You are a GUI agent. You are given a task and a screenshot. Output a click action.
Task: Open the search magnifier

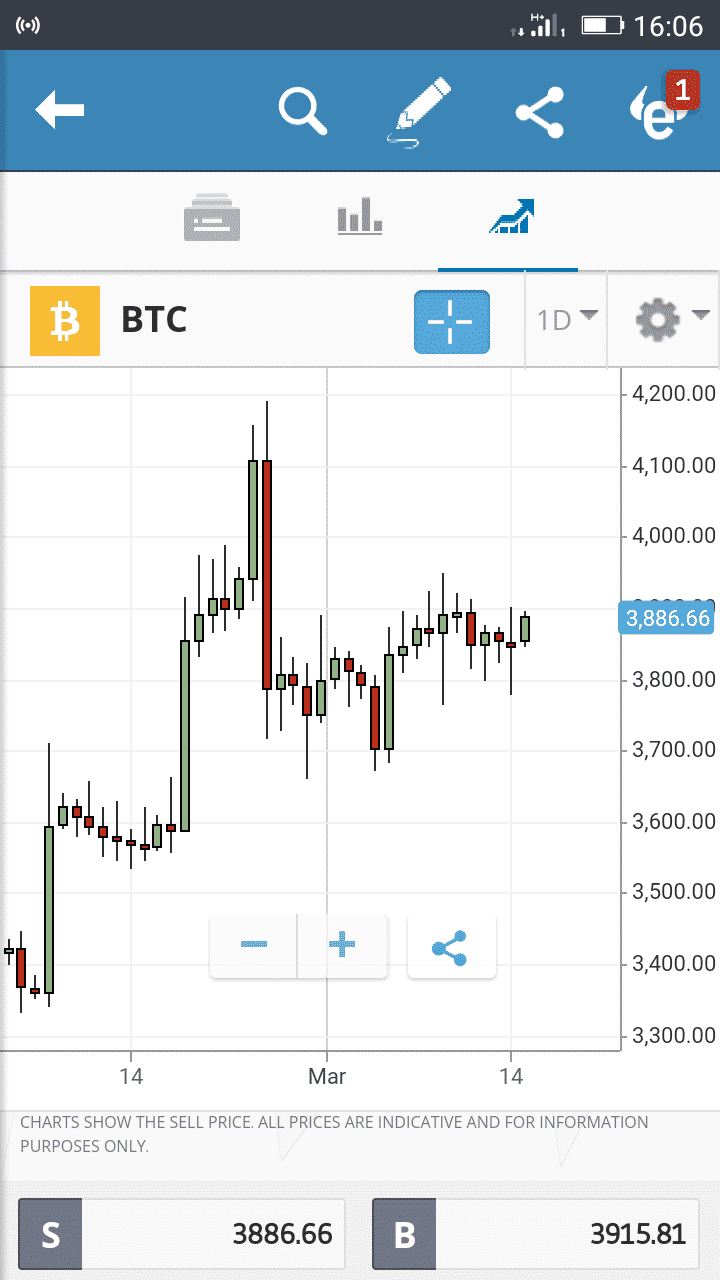coord(303,110)
